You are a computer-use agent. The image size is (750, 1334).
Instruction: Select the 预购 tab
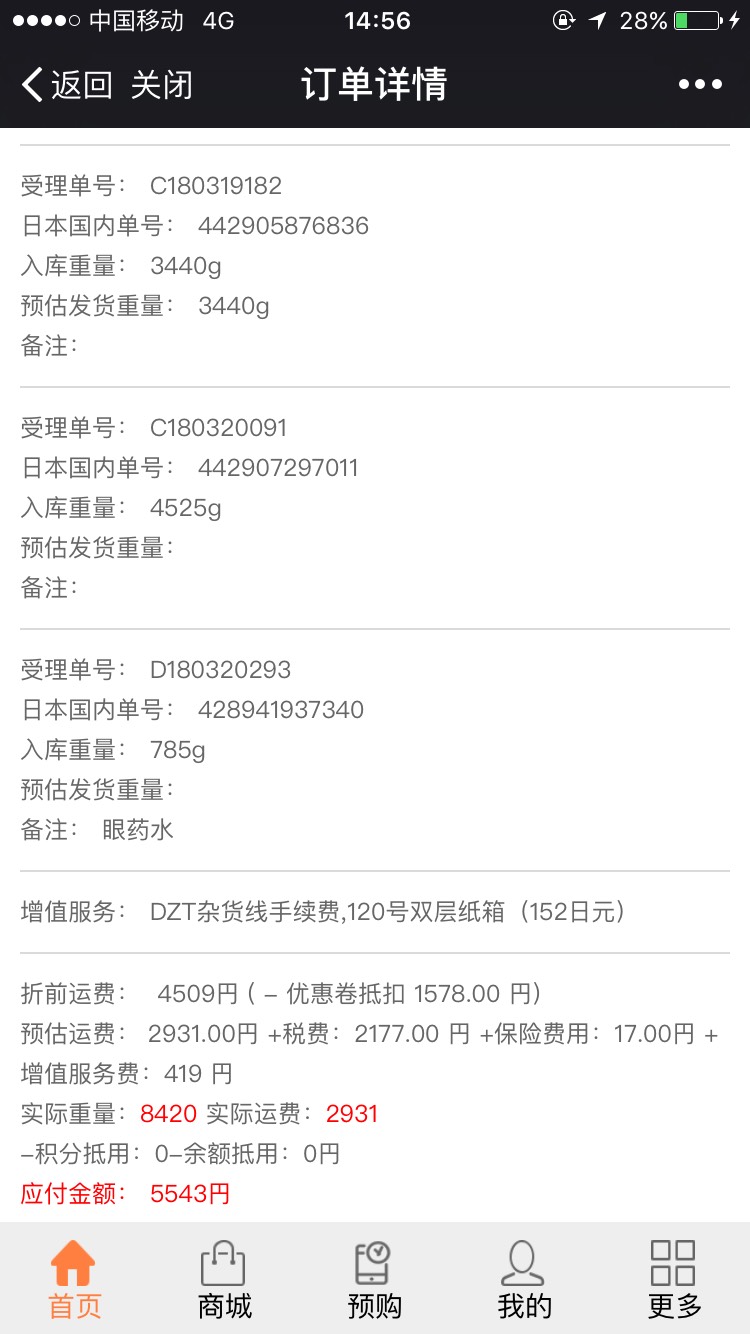pyautogui.click(x=374, y=1279)
